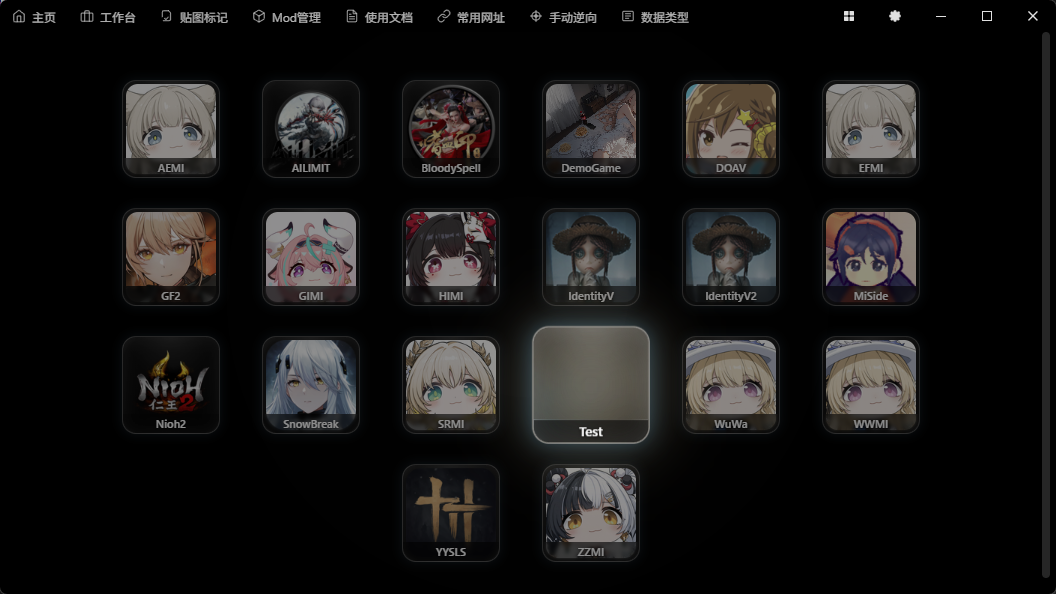Switch to the 主页 tab
Screen dimensions: 1056x594
pyautogui.click(x=34, y=17)
